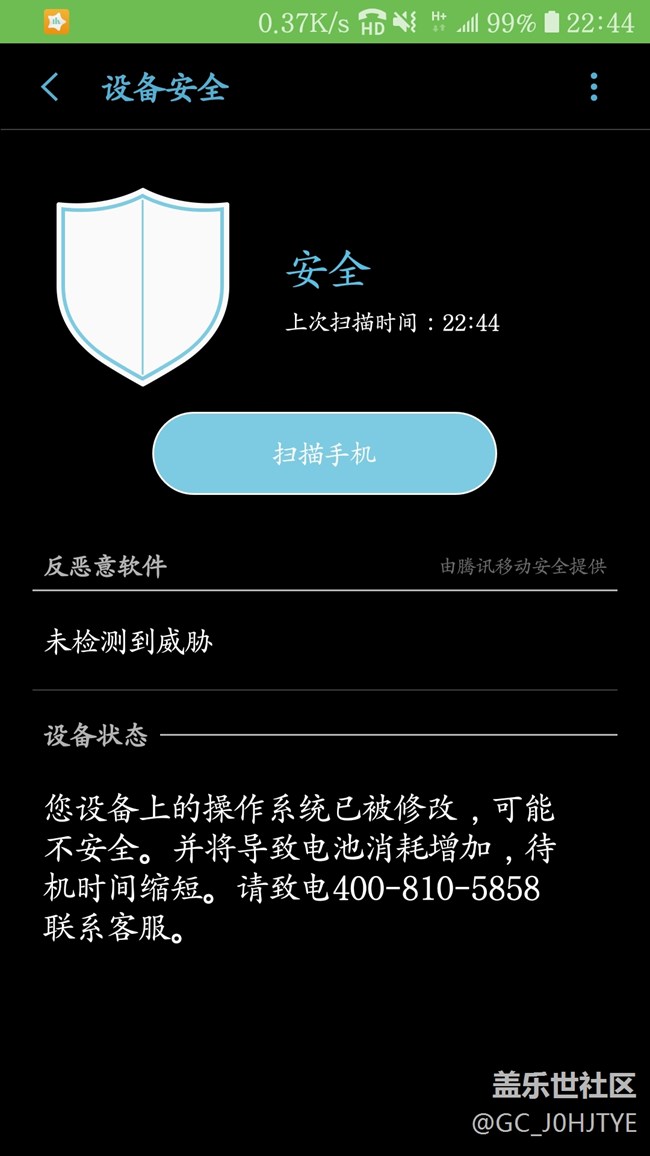Tap the 扫描手机 button
Screen dimensions: 650x1156
click(x=324, y=454)
